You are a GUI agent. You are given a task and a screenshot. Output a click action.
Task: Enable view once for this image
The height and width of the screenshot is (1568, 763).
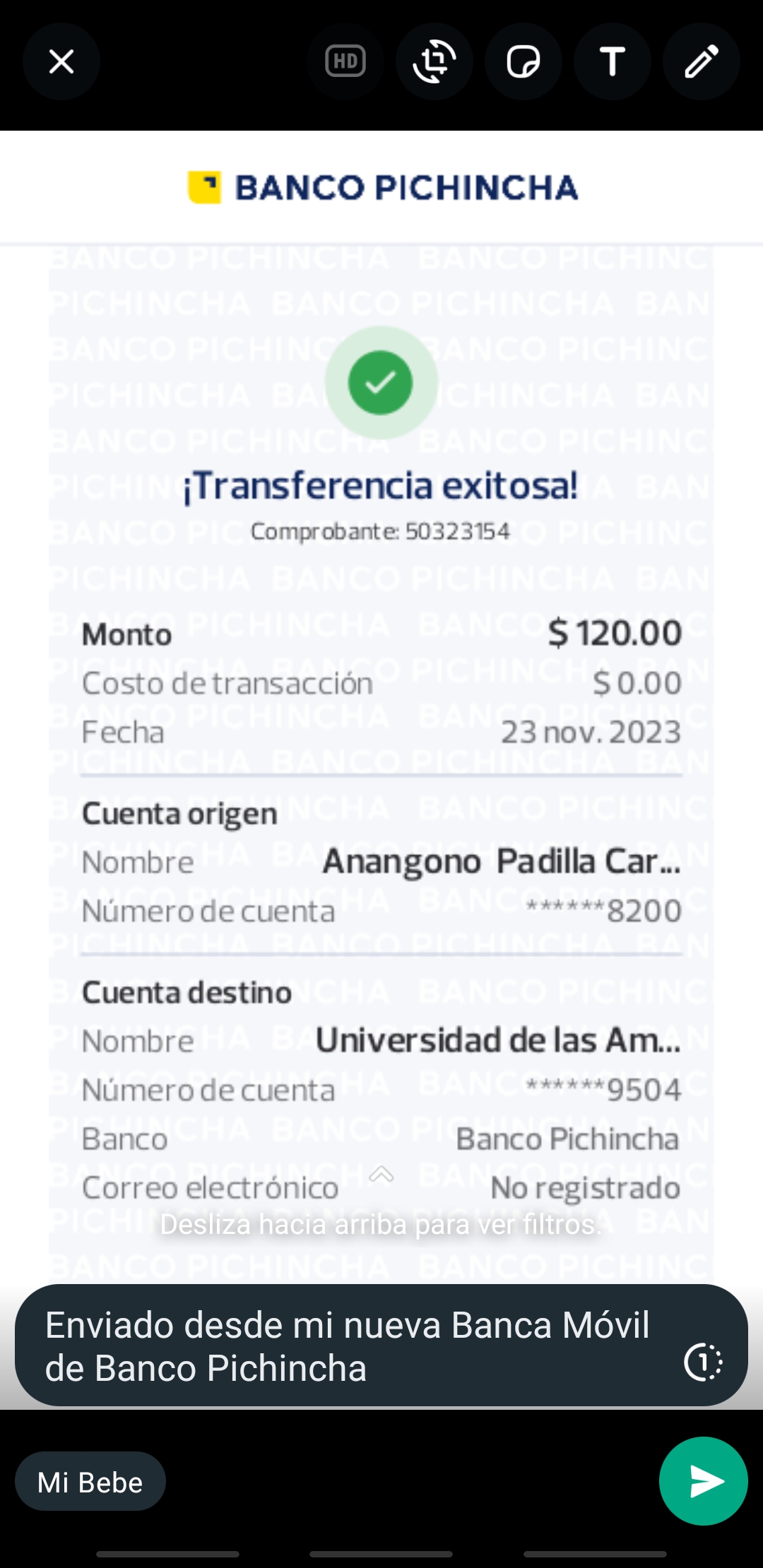(703, 1362)
